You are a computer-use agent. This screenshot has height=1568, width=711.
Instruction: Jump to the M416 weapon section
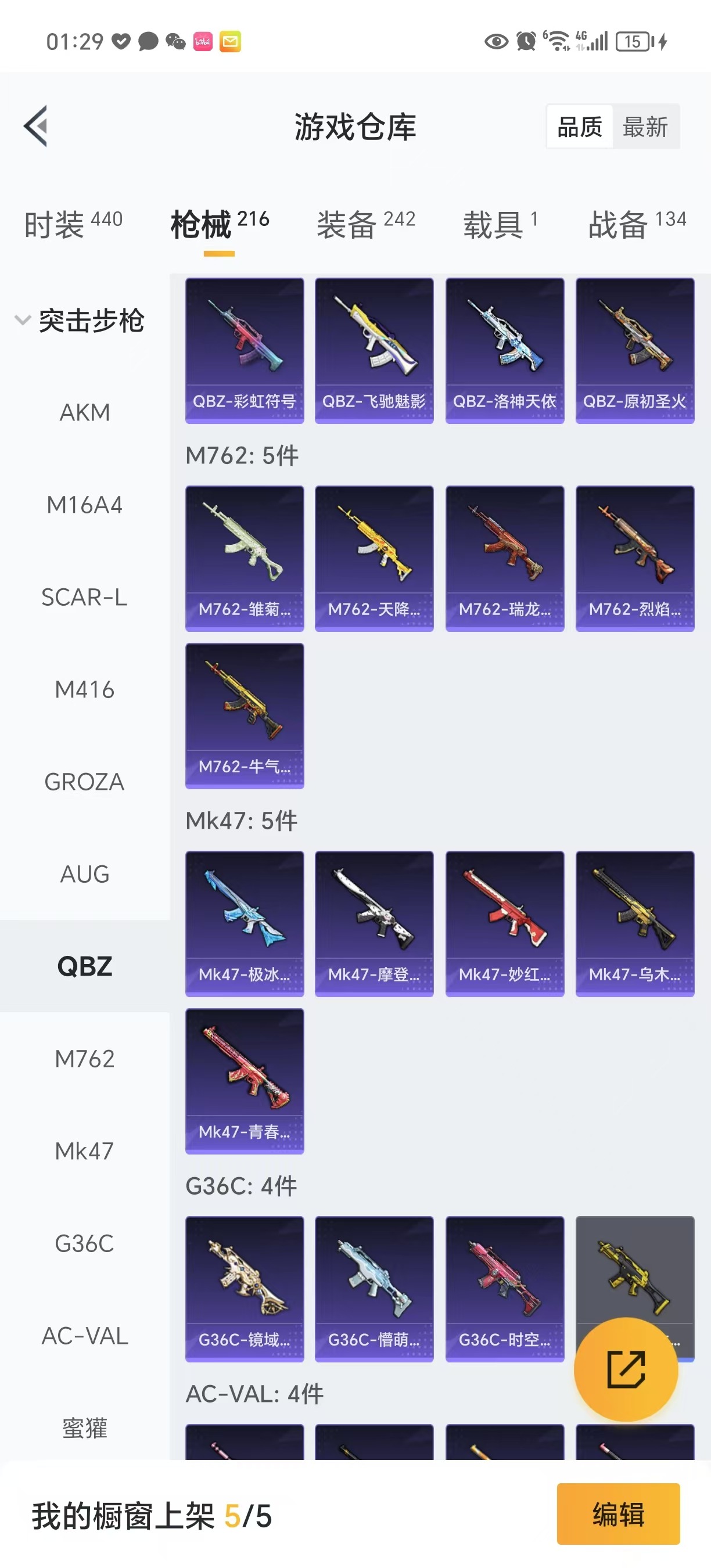pos(85,689)
